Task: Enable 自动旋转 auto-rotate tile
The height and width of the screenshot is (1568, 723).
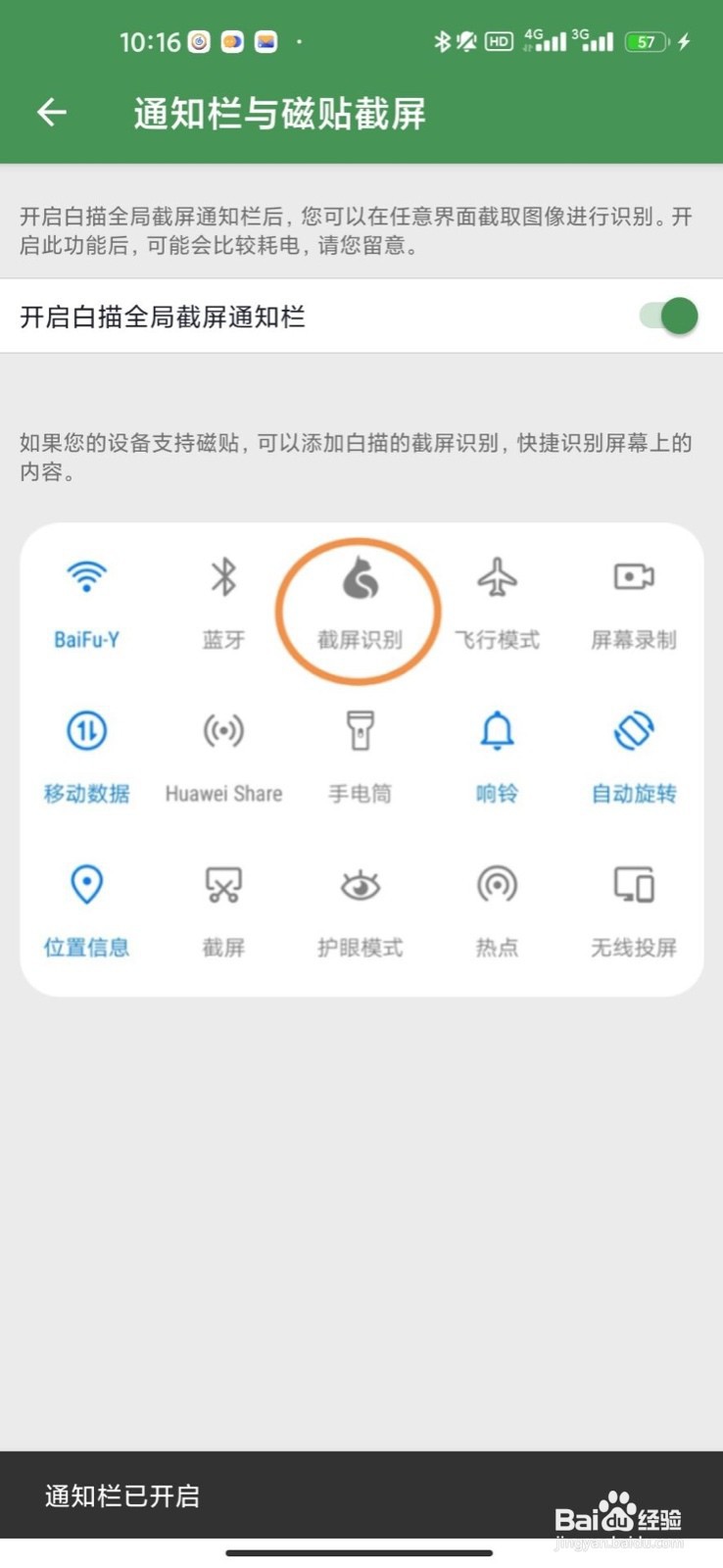Action: (633, 755)
